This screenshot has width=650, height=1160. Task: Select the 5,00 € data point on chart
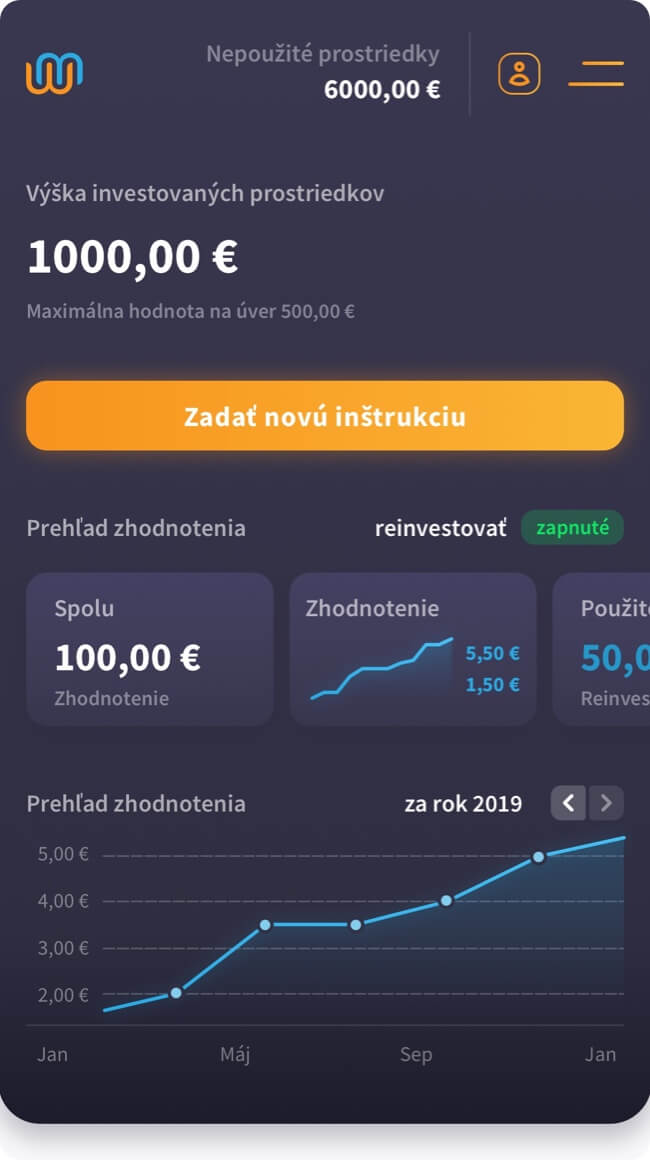click(x=538, y=857)
